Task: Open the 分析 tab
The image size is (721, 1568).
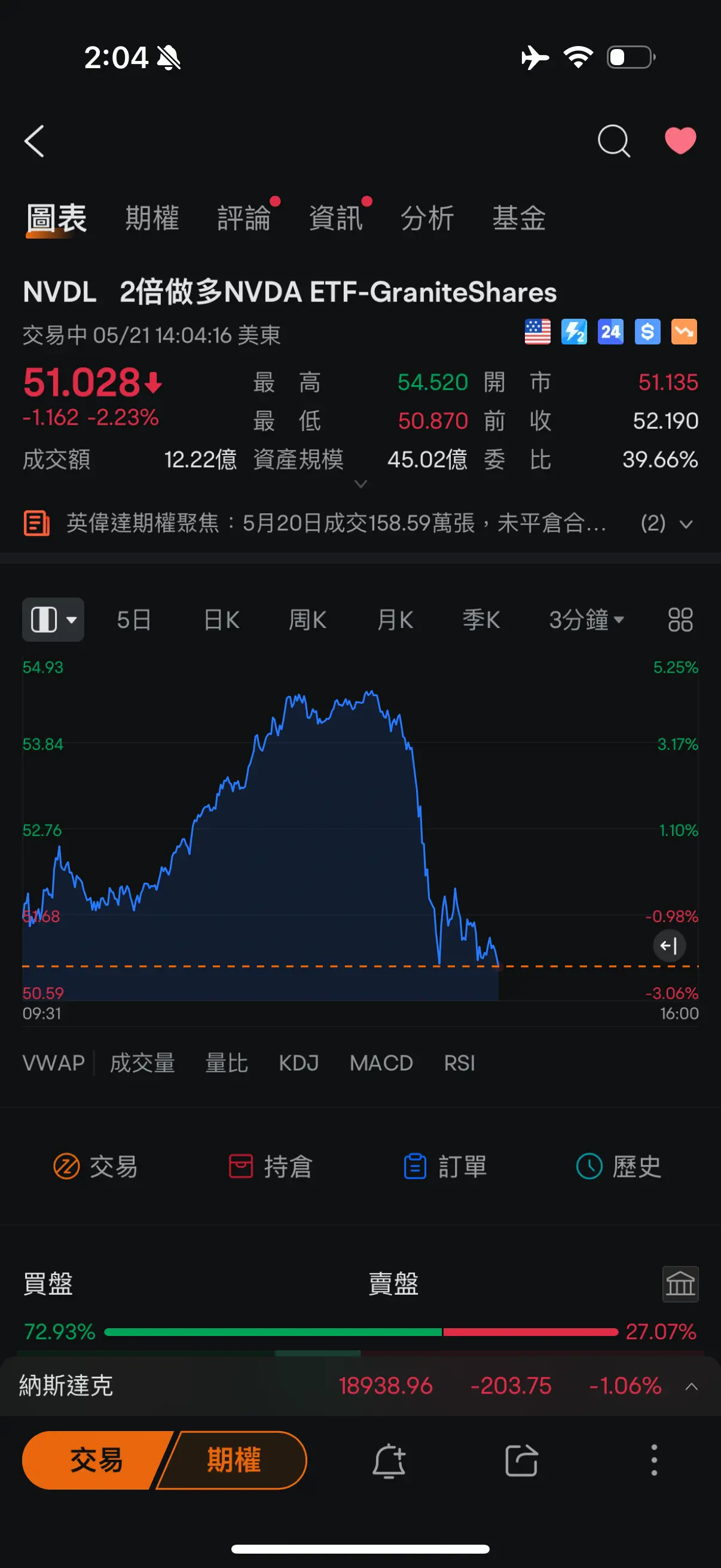Action: pos(427,218)
